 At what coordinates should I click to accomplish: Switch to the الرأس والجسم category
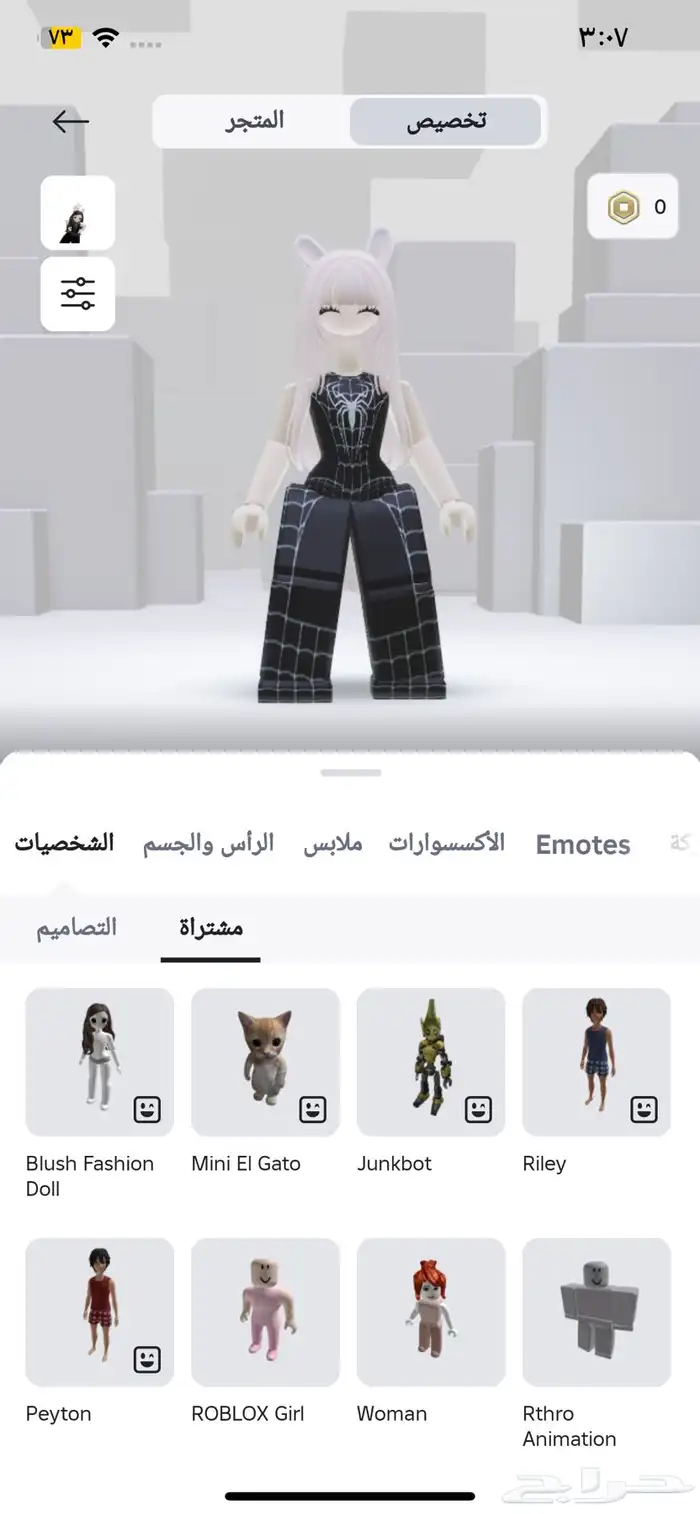208,843
